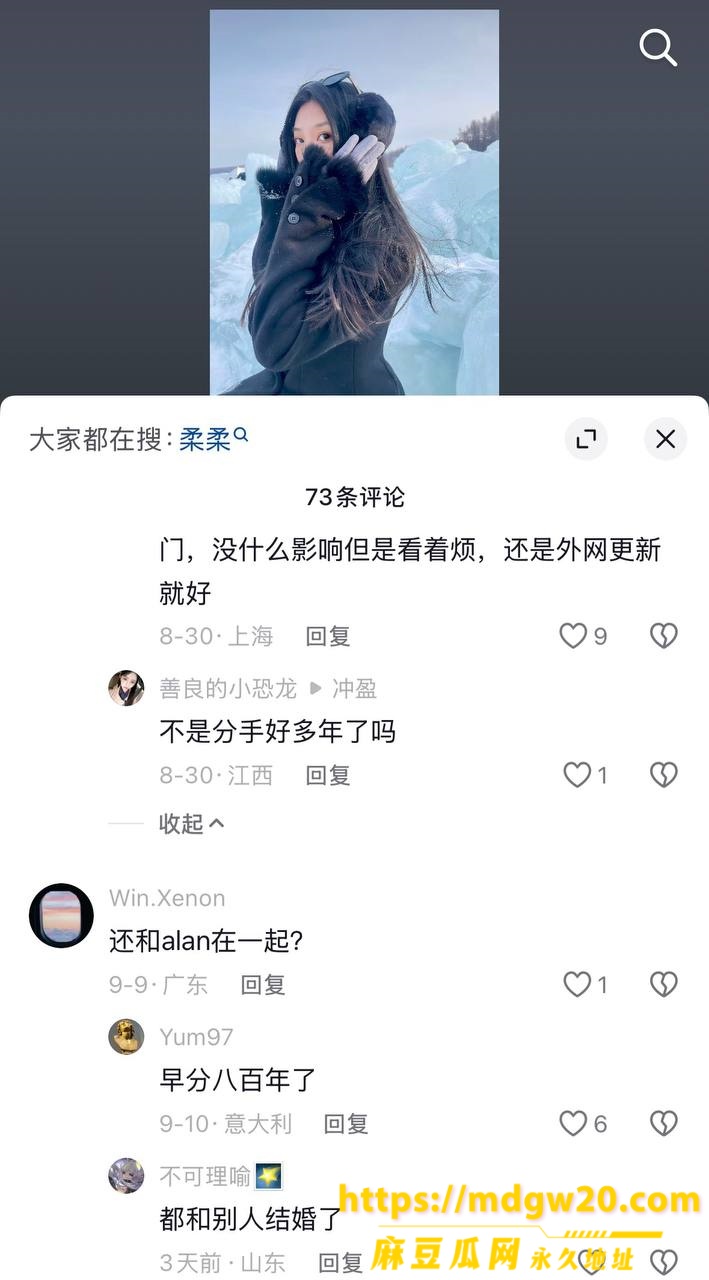This screenshot has height=1280, width=709.
Task: Open Win.Xenon's profile avatar
Action: click(x=61, y=915)
